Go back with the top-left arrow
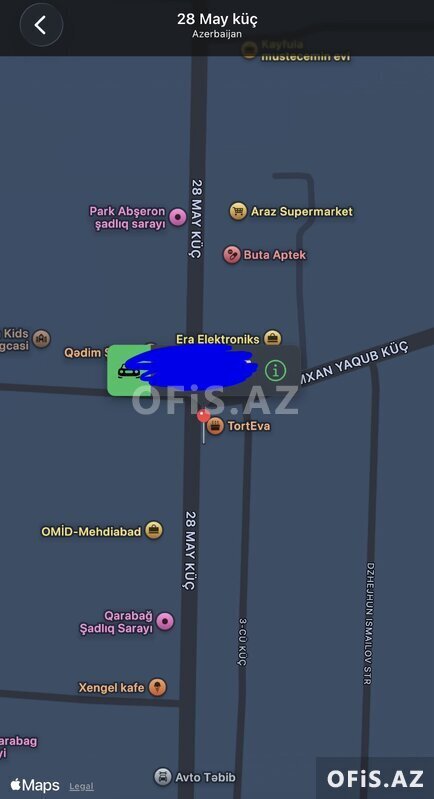 (x=41, y=24)
